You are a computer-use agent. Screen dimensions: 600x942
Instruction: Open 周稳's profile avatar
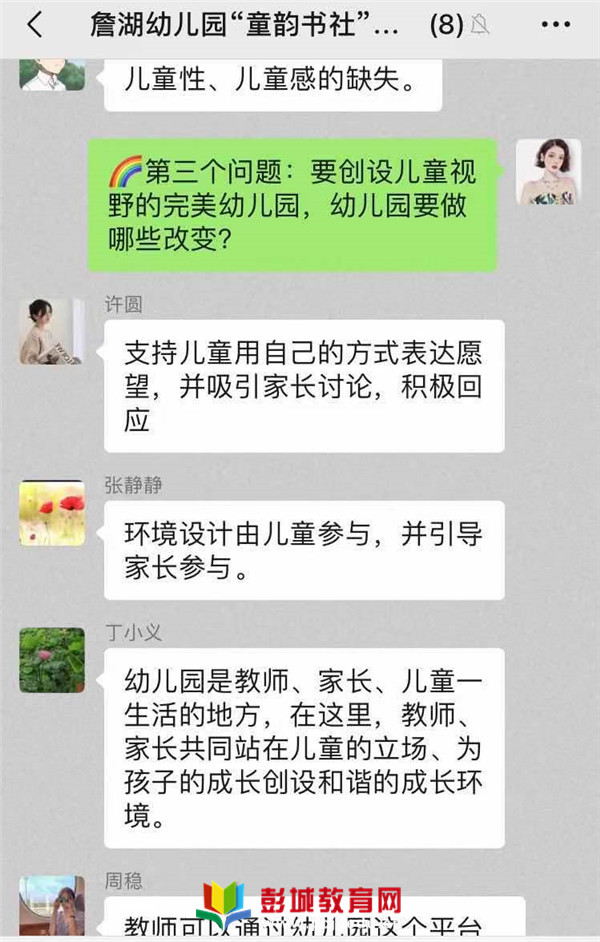tap(51, 905)
